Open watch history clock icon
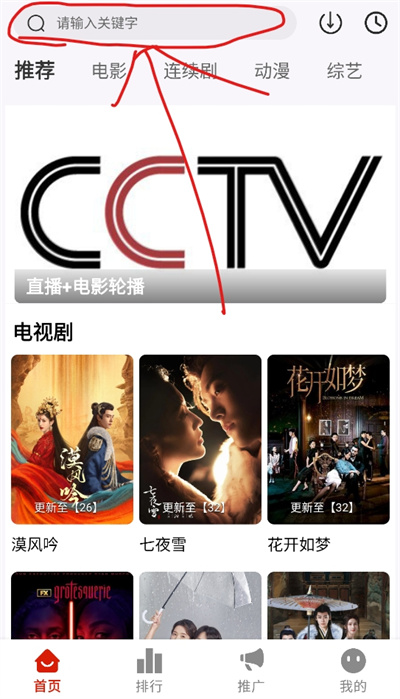The image size is (400, 699). (x=376, y=22)
